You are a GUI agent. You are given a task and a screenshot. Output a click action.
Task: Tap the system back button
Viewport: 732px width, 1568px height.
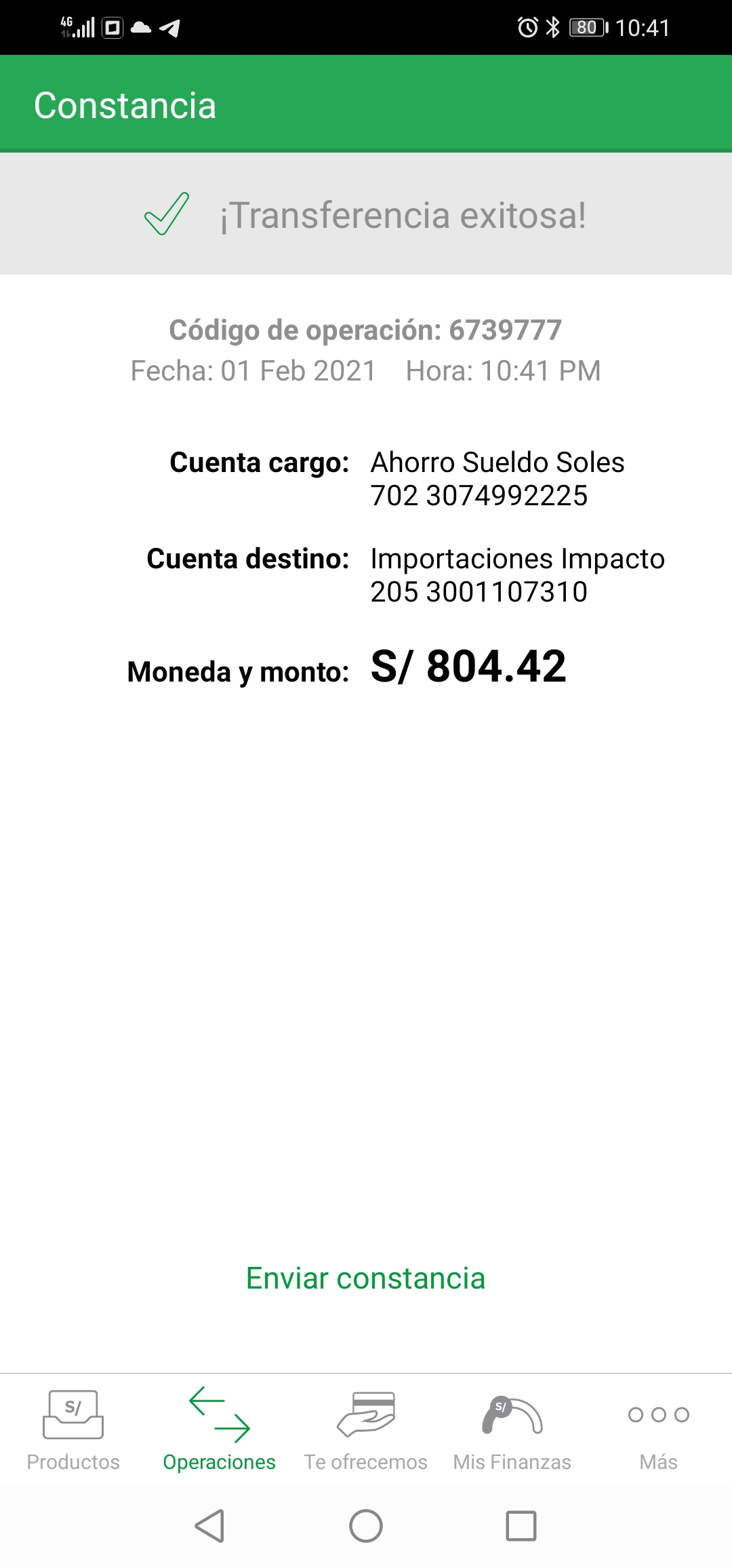pyautogui.click(x=209, y=1526)
